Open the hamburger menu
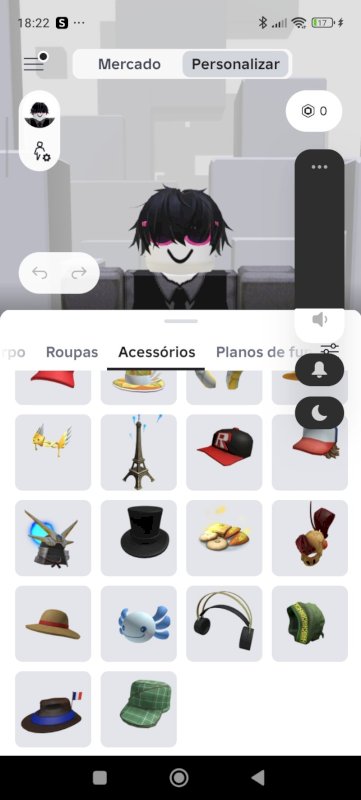Viewport: 361px width, 800px height. click(x=35, y=63)
